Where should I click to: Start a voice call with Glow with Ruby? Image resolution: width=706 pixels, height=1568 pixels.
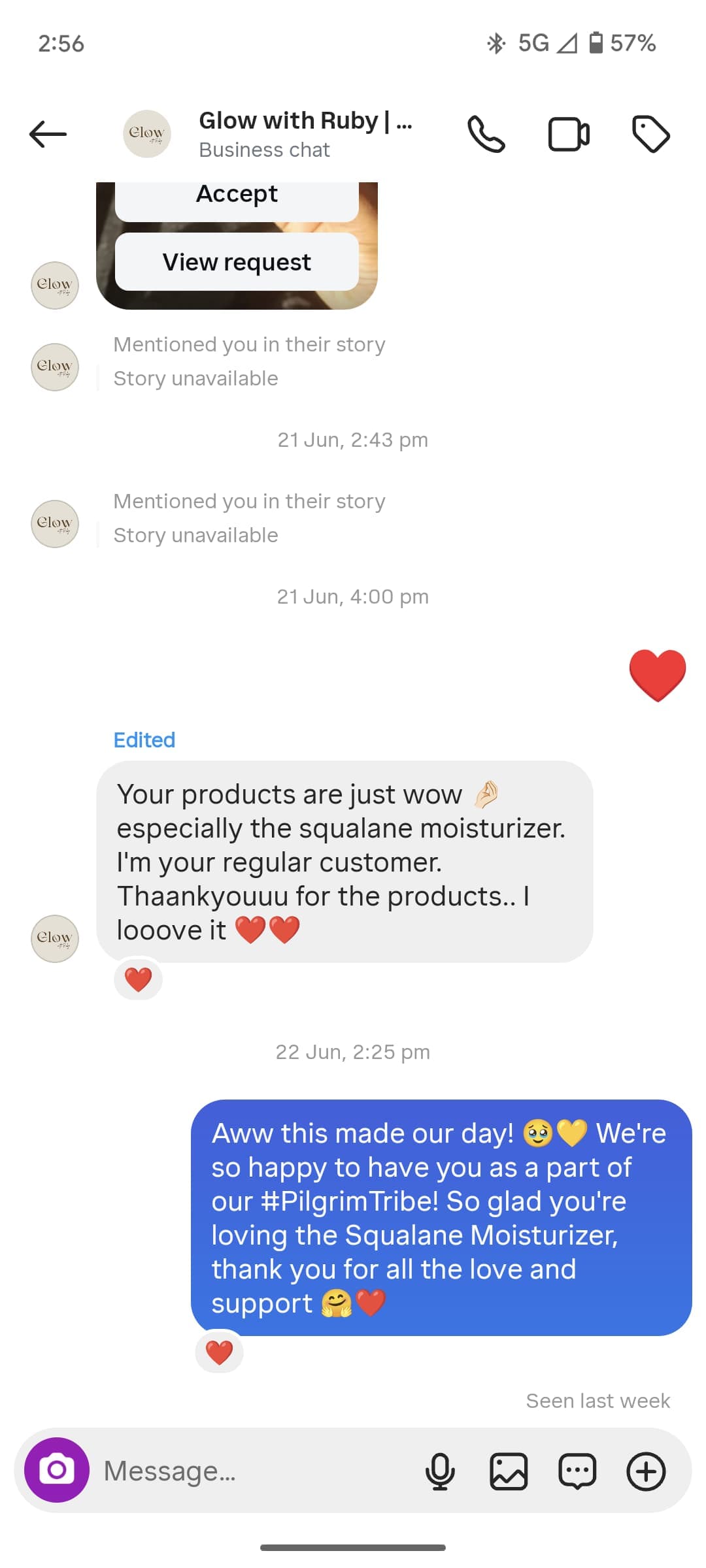(x=486, y=134)
